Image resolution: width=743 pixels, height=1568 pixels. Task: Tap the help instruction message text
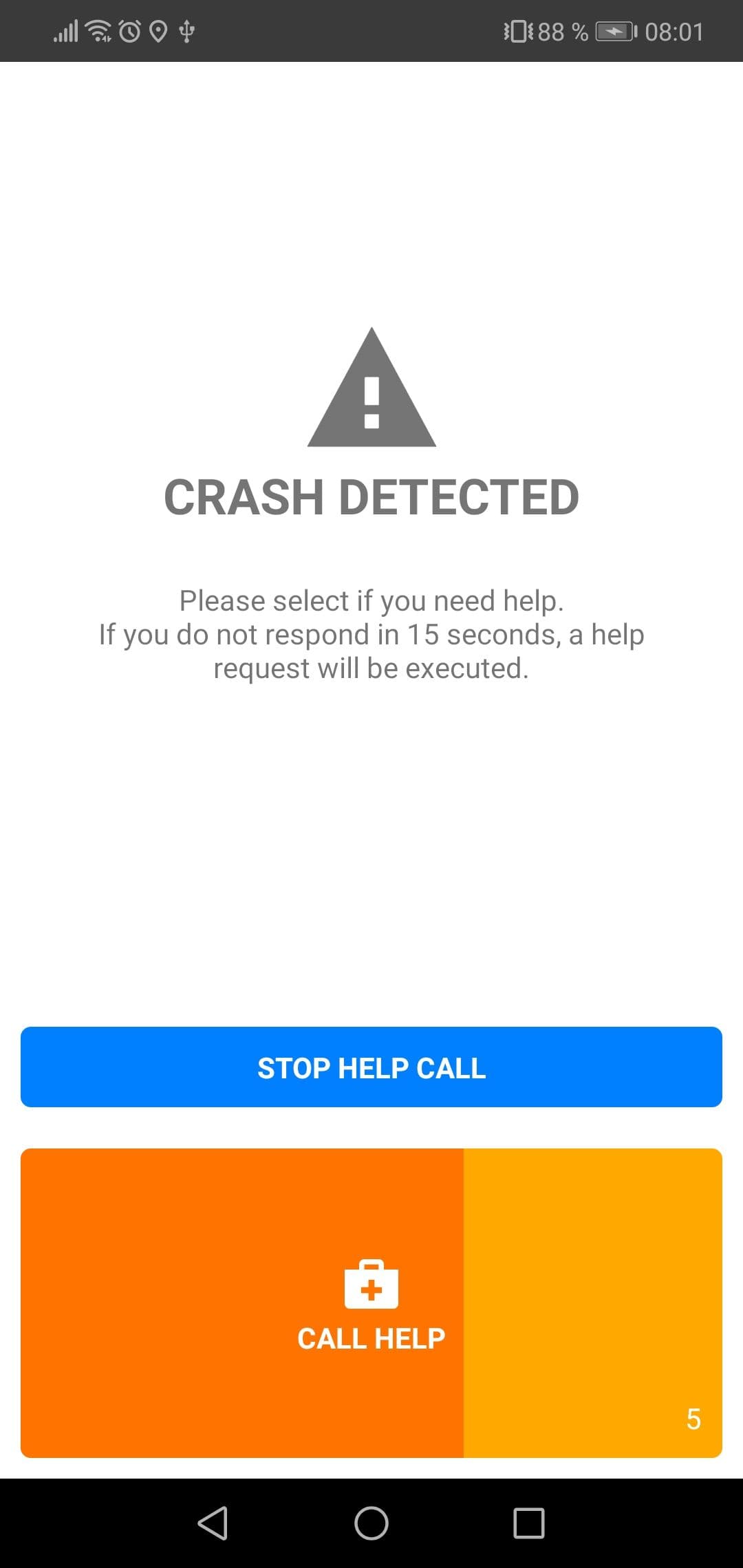pyautogui.click(x=371, y=633)
